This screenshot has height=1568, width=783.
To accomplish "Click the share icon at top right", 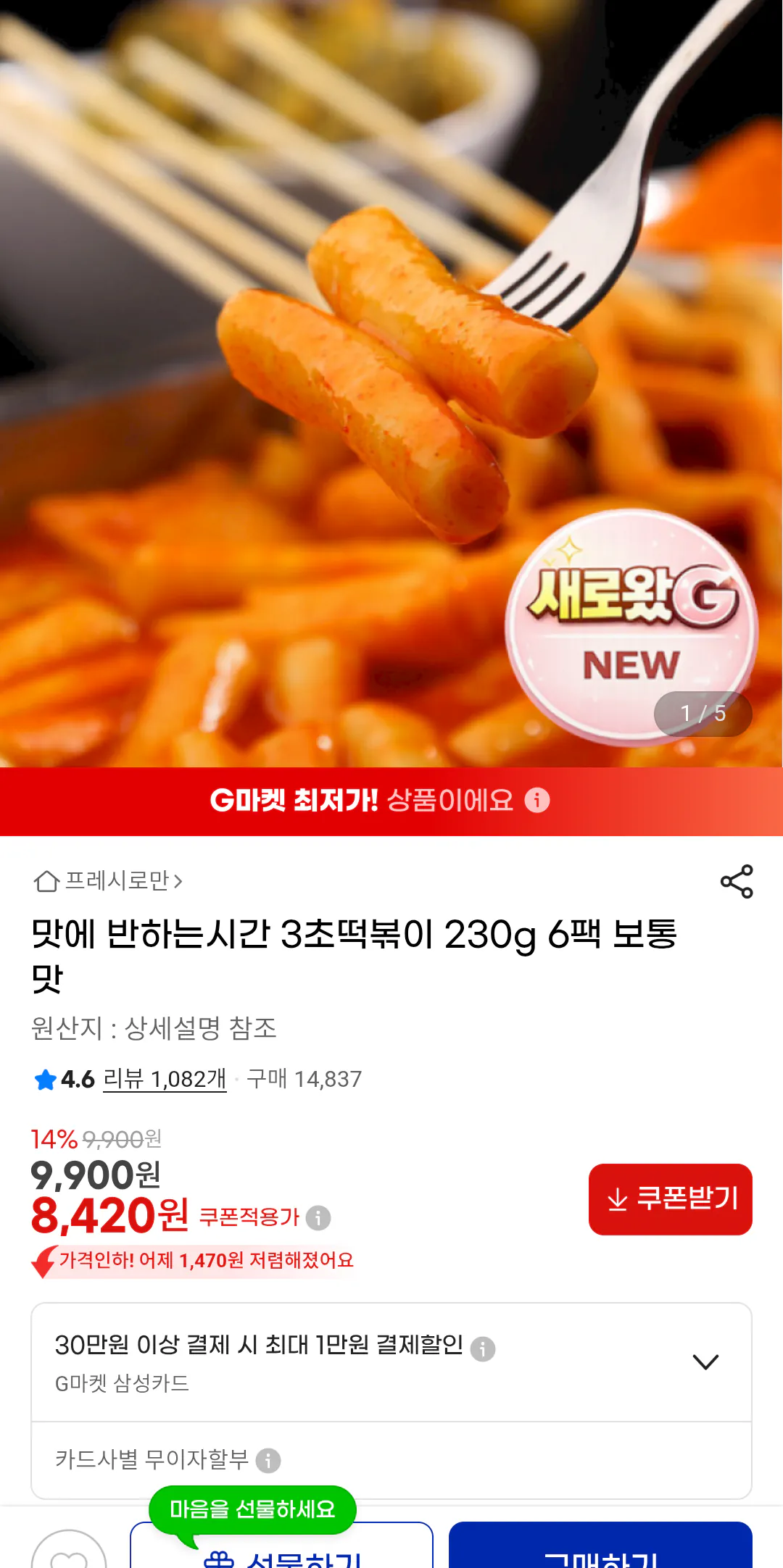I will click(x=735, y=881).
